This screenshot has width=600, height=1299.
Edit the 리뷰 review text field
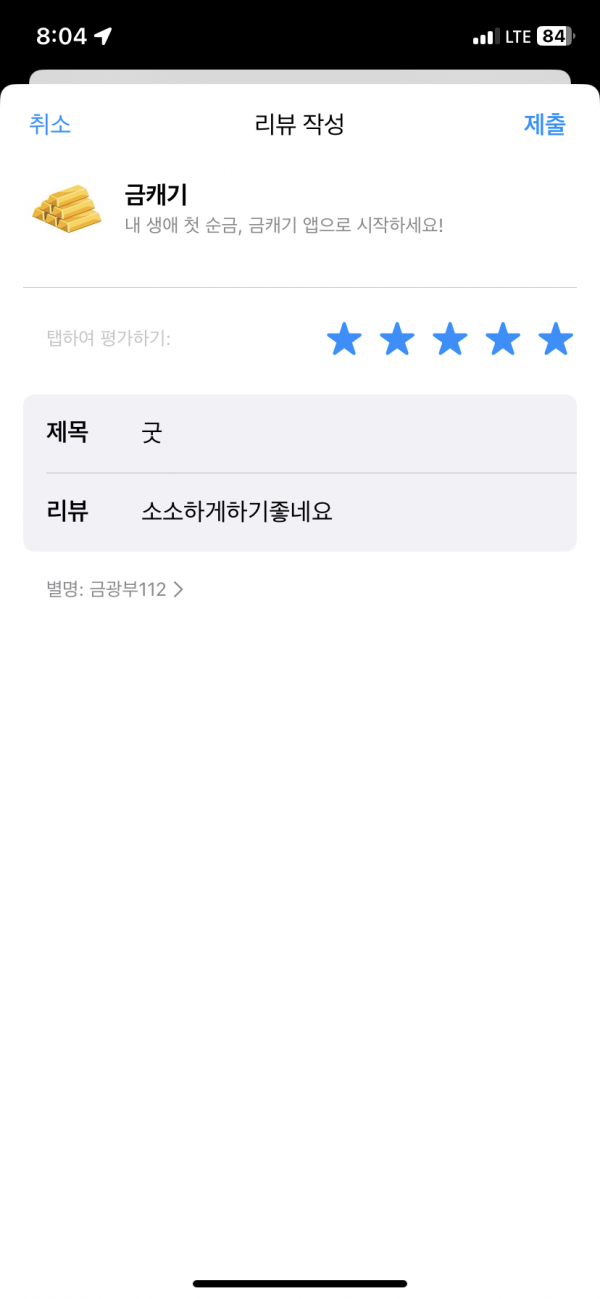[x=300, y=512]
